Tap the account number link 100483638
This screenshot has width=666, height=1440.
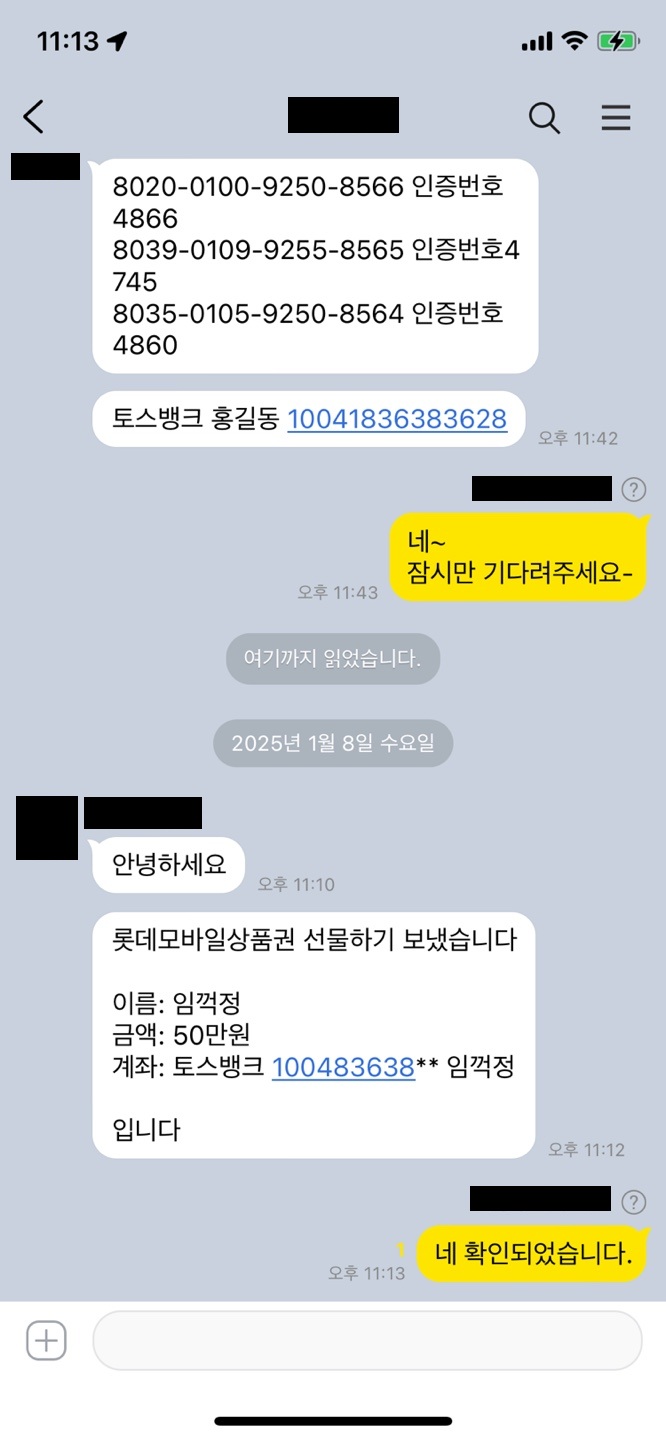343,1067
